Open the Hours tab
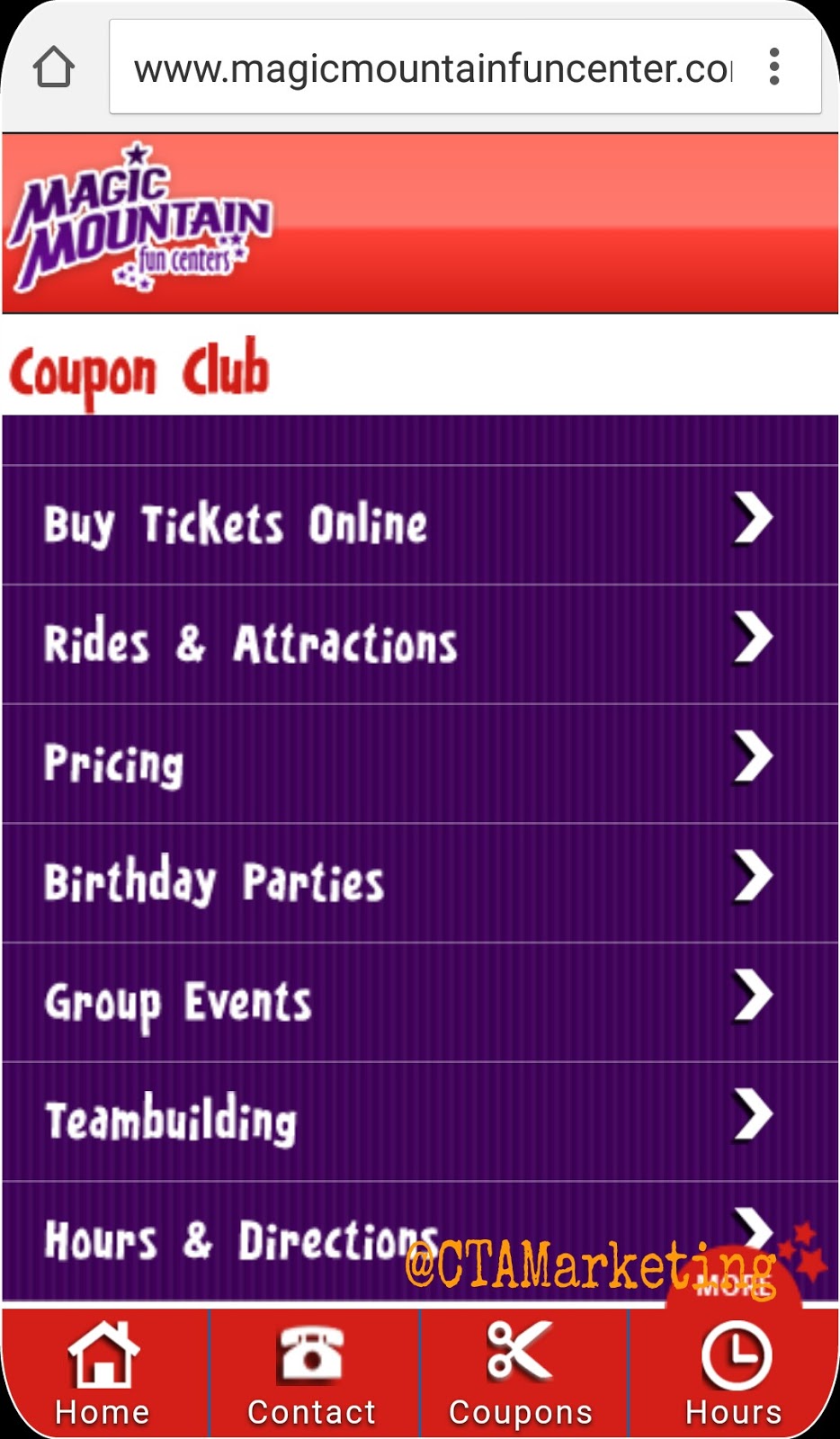This screenshot has height=1439, width=840. coord(734,1372)
